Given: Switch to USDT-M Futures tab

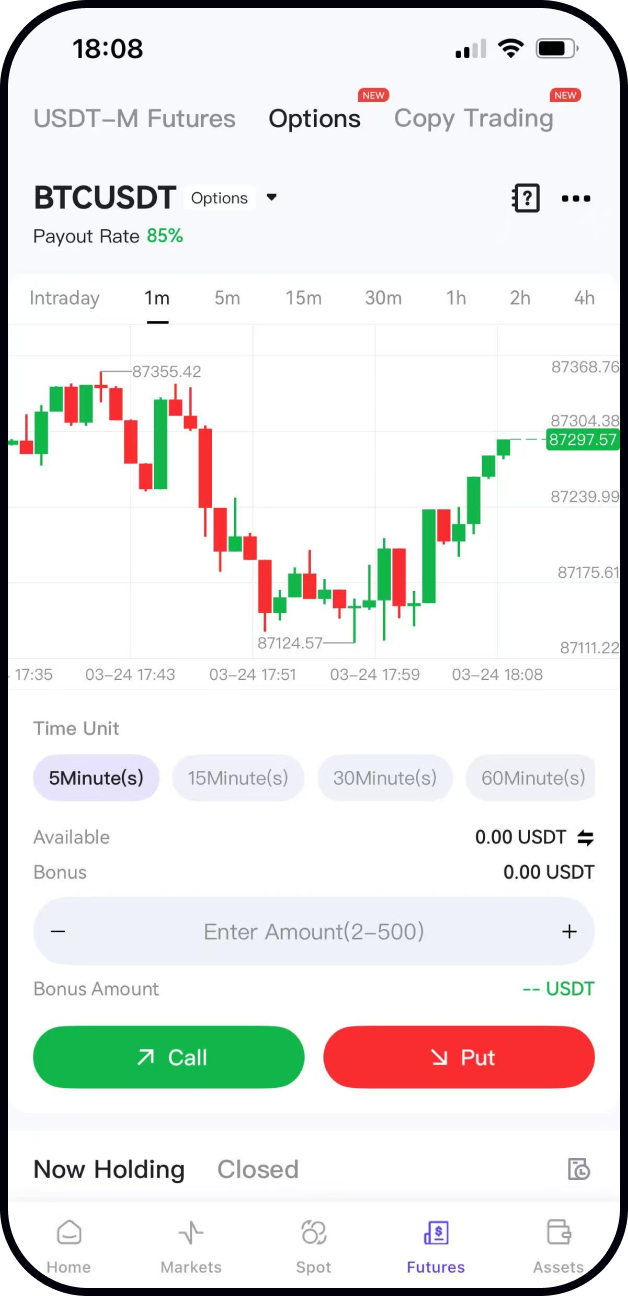Looking at the screenshot, I should [x=135, y=118].
